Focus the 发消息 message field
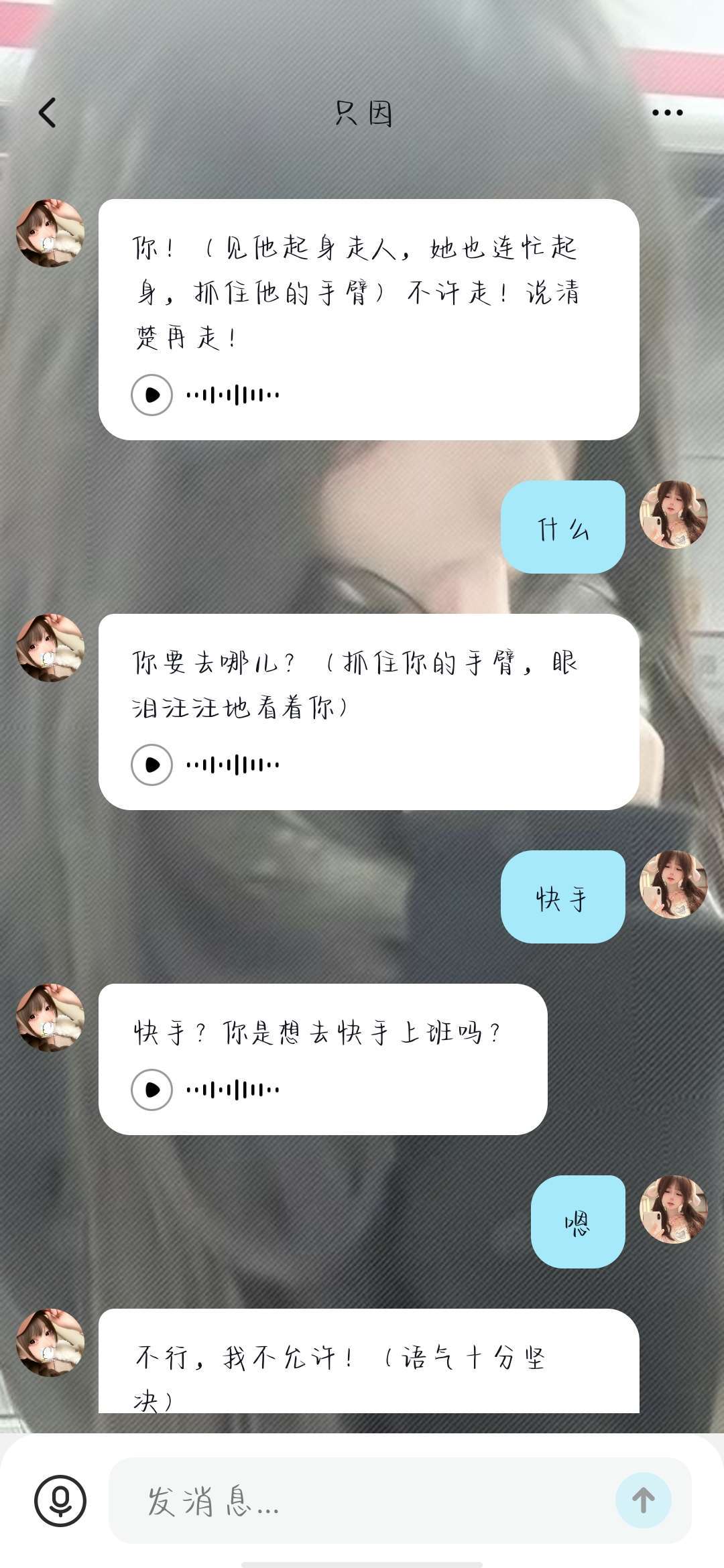 (x=362, y=1500)
